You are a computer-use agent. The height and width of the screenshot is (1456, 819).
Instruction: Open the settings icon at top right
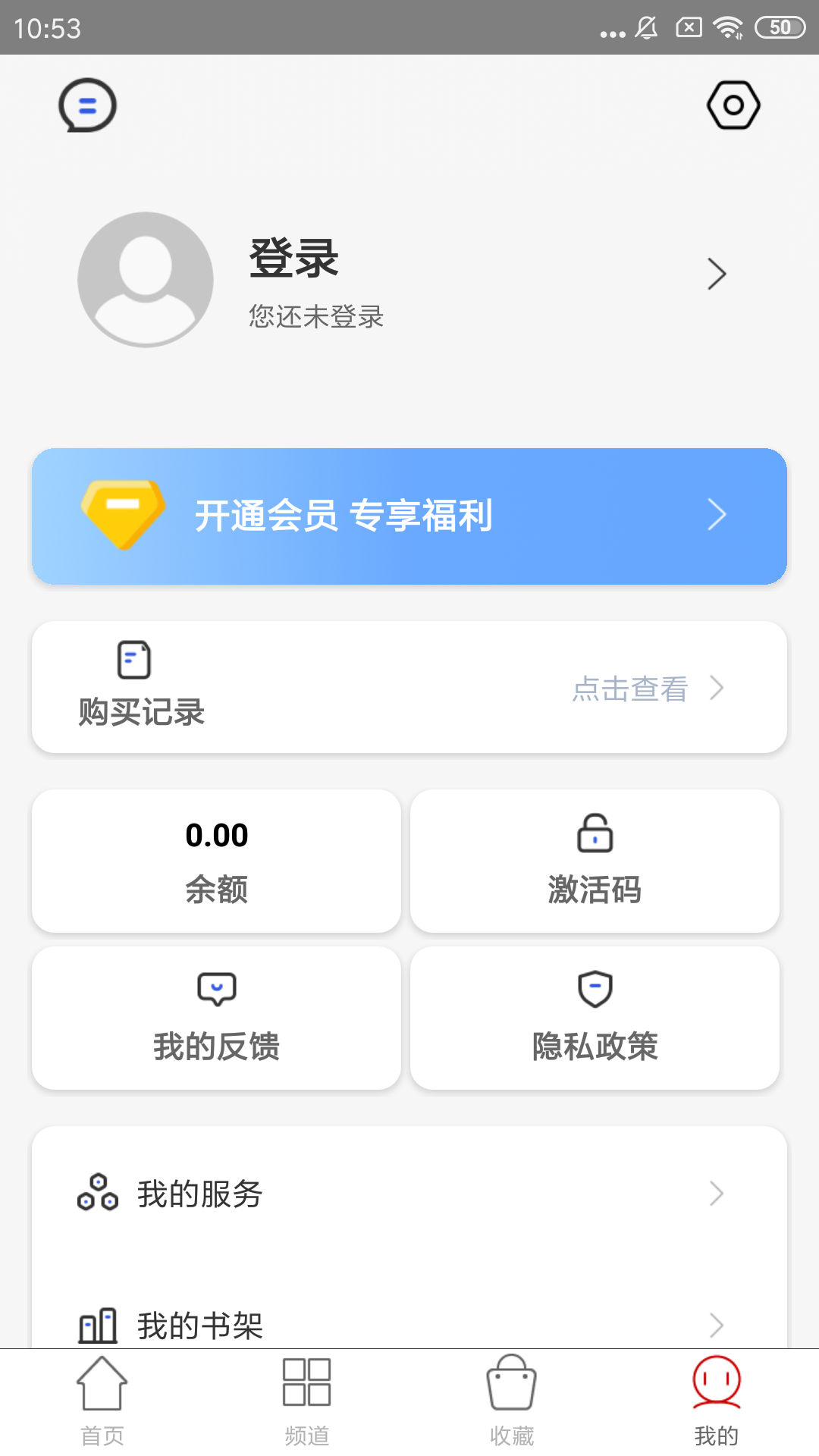(733, 105)
